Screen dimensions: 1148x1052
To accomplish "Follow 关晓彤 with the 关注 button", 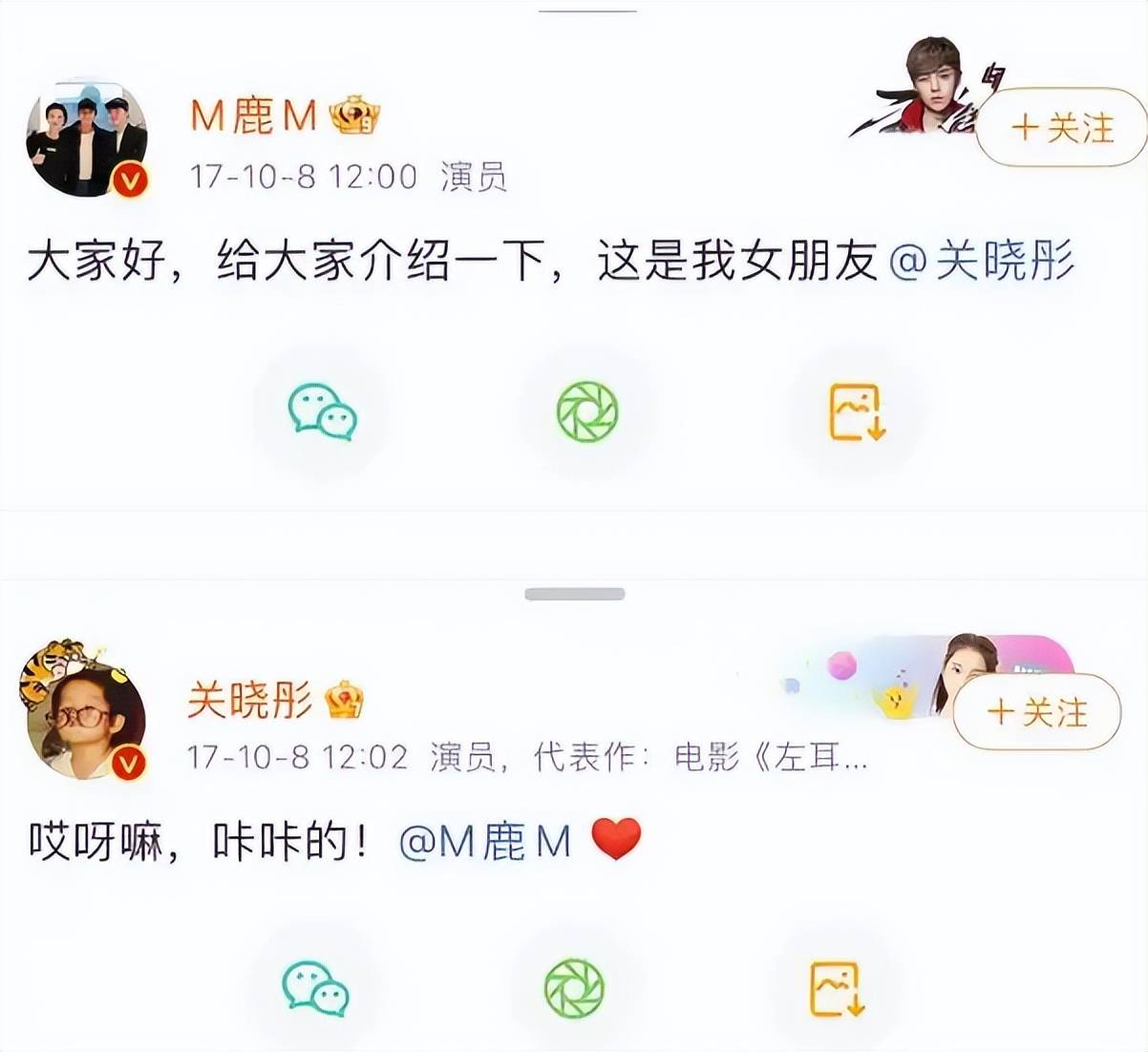I will 1037,712.
